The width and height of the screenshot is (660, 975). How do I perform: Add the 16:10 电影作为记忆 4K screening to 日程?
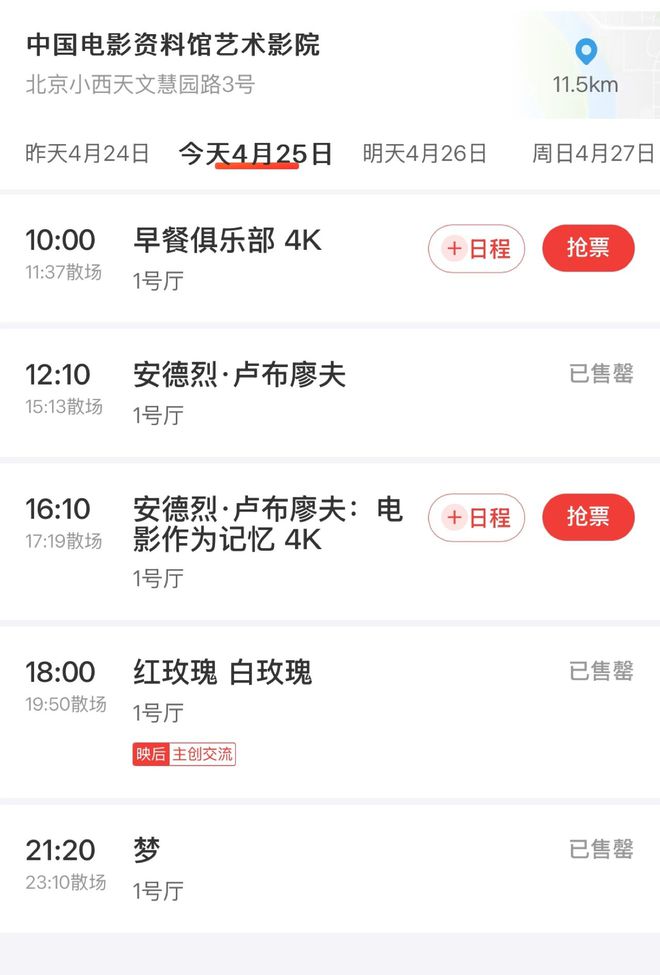(x=477, y=517)
